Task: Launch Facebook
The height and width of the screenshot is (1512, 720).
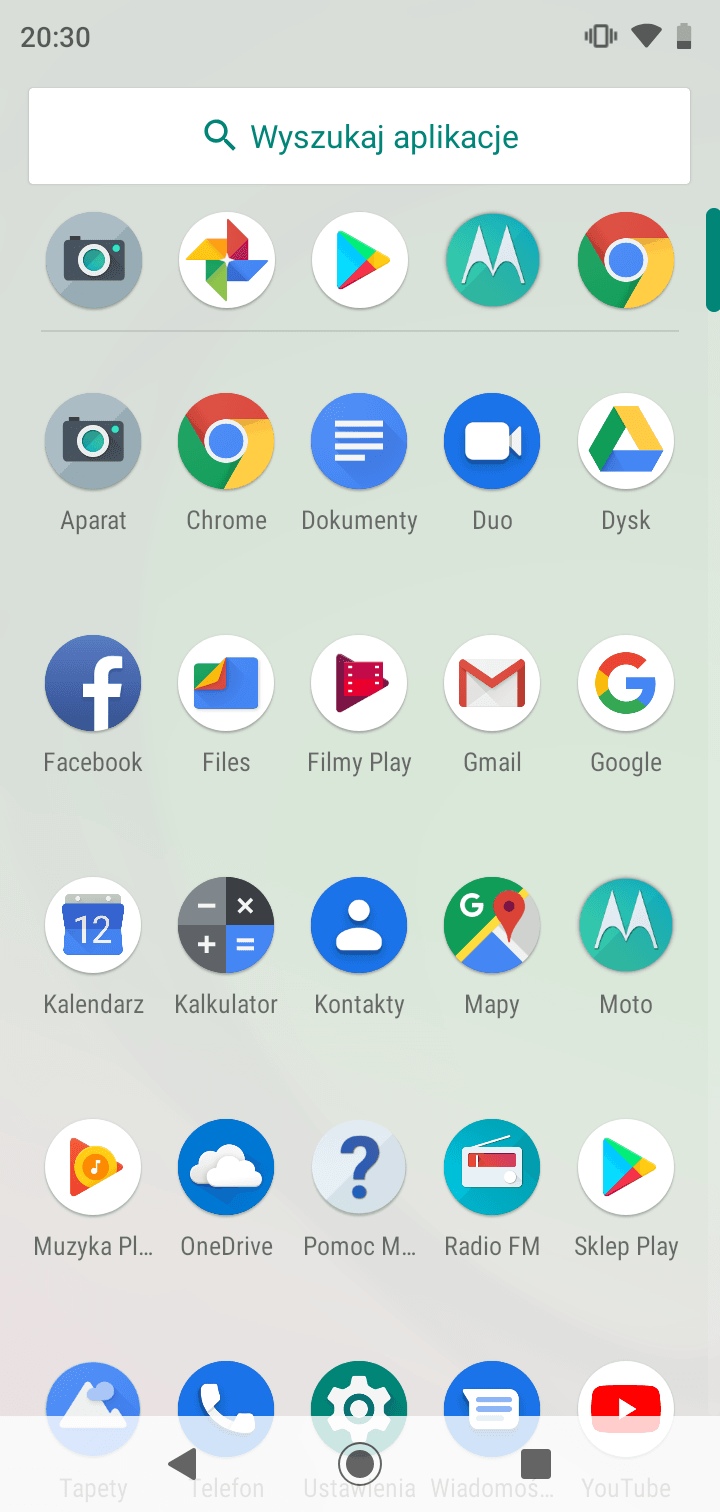Action: click(x=93, y=684)
